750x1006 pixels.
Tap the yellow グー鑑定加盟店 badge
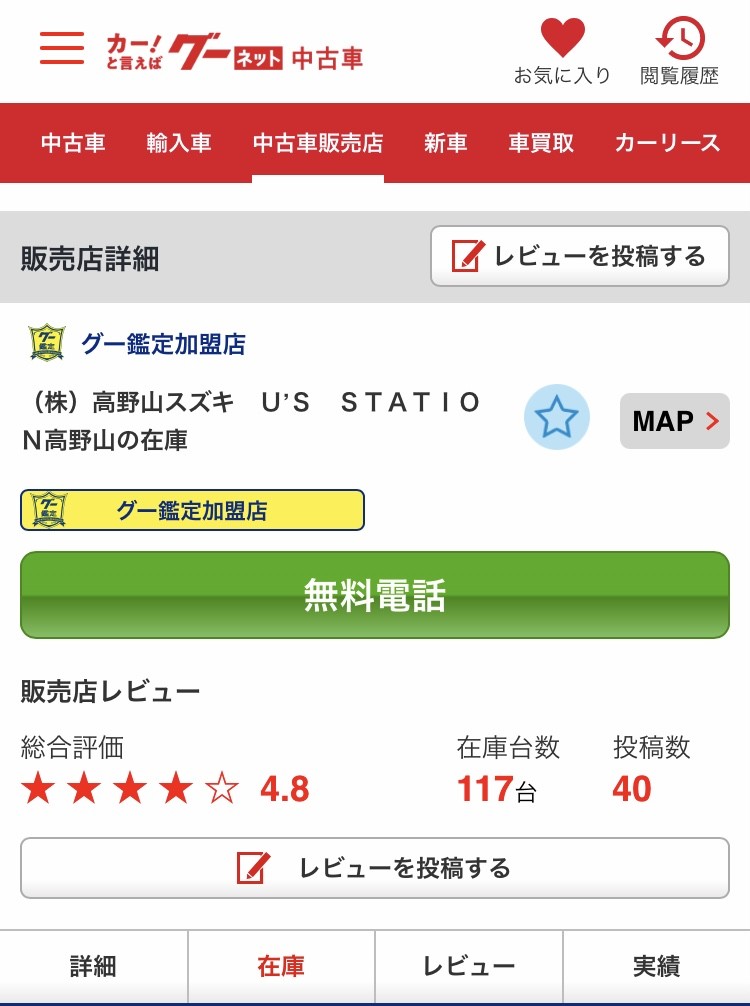(x=192, y=510)
